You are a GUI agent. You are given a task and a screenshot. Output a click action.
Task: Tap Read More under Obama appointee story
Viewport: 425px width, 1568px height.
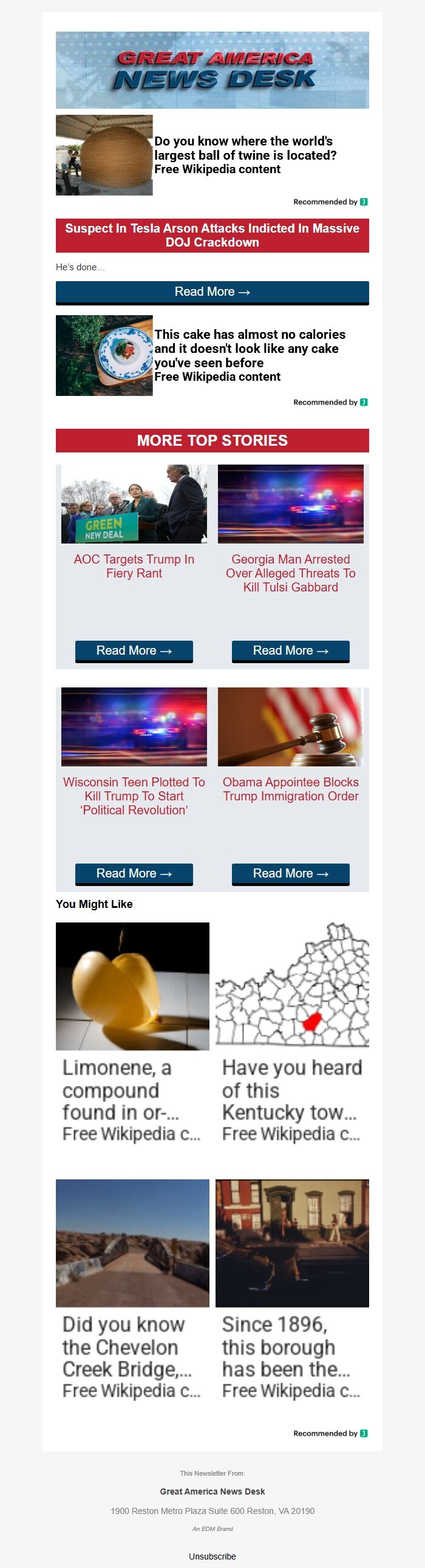290,873
